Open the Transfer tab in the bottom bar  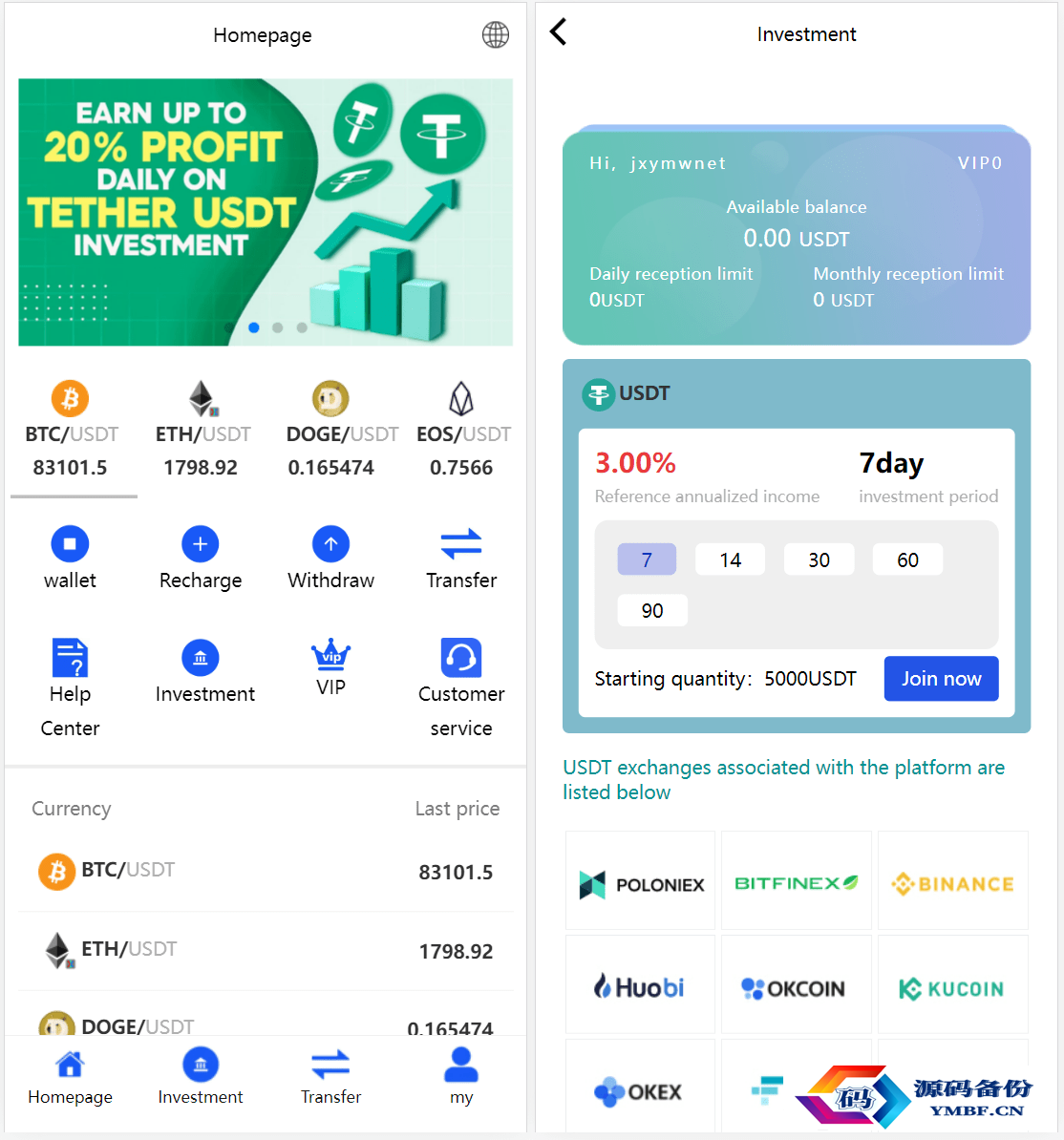coord(330,1076)
